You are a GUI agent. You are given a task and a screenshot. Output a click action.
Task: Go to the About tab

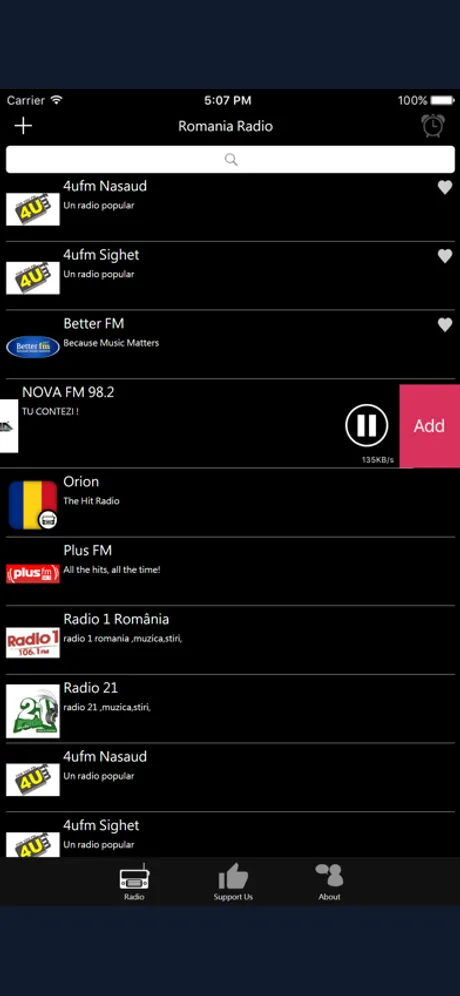coord(329,882)
